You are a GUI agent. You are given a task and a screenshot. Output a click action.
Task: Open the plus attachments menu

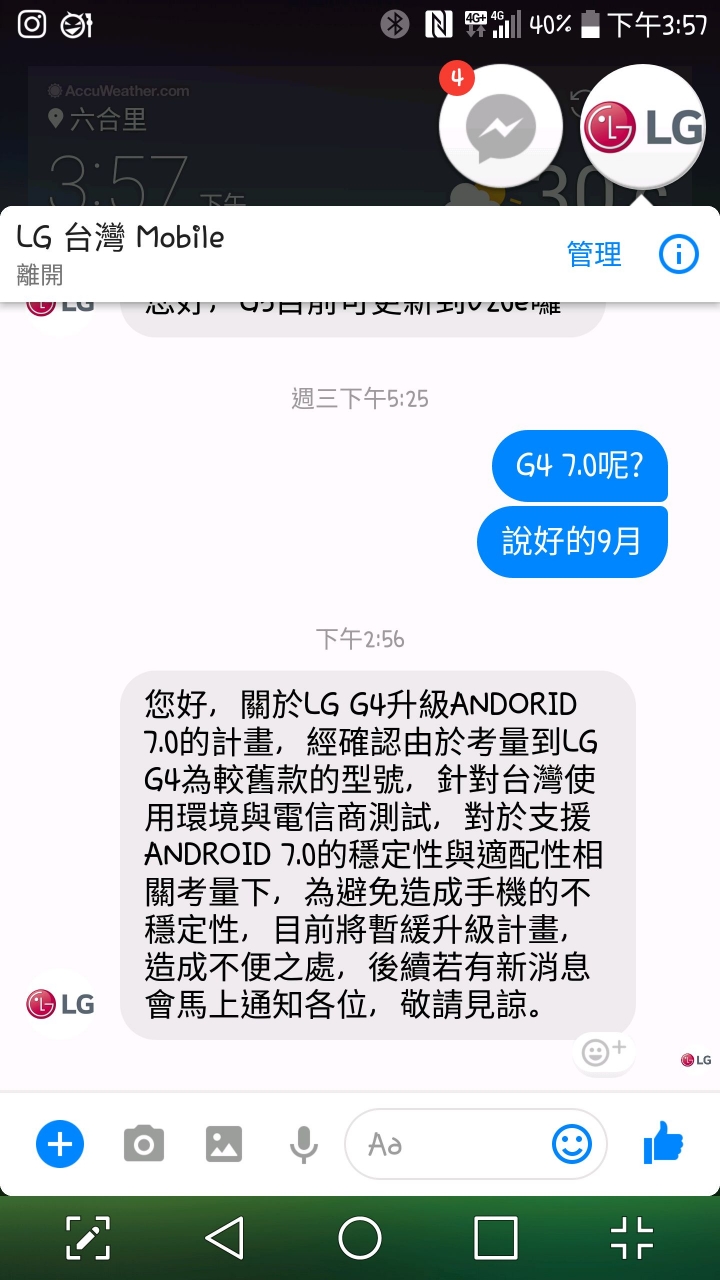(60, 1144)
